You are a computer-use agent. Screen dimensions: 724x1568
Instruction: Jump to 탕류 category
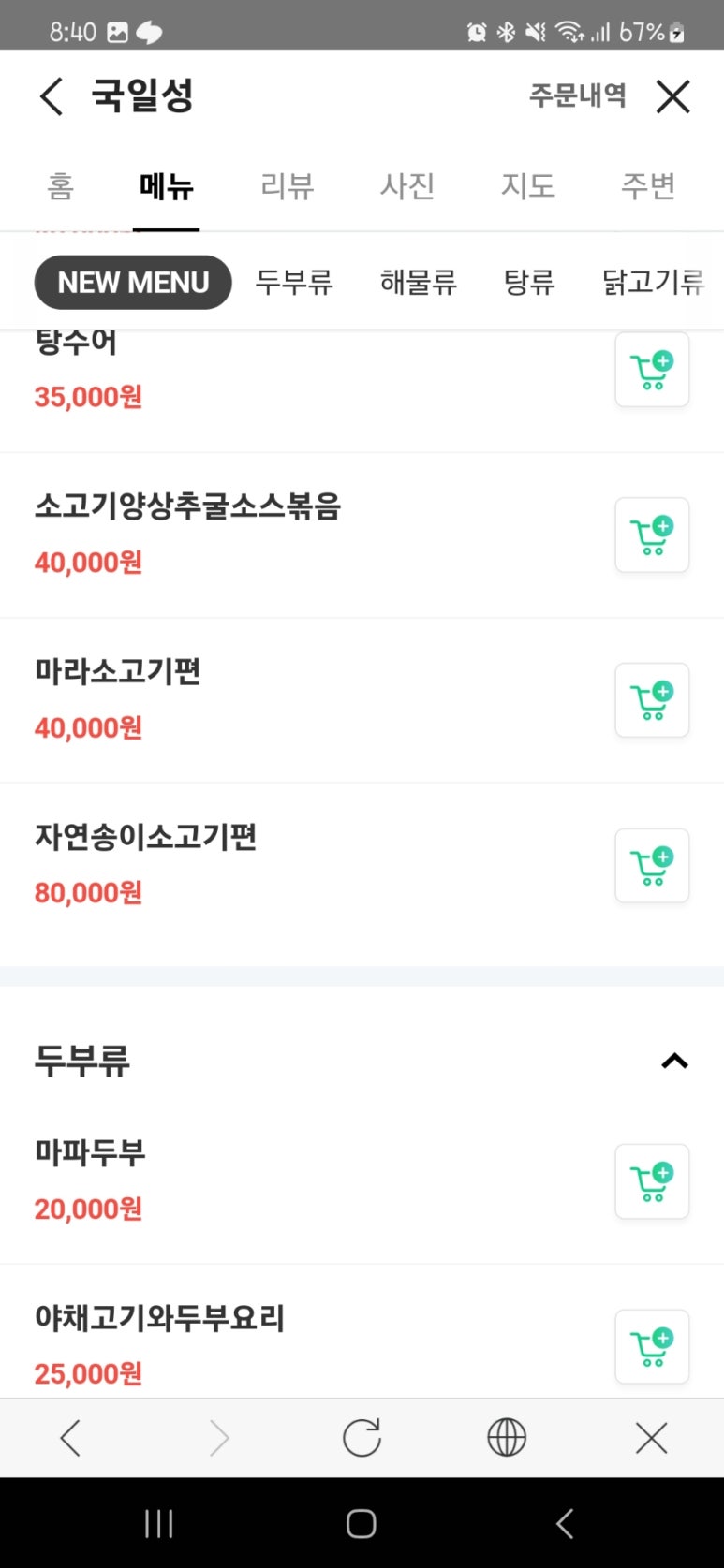pos(529,283)
